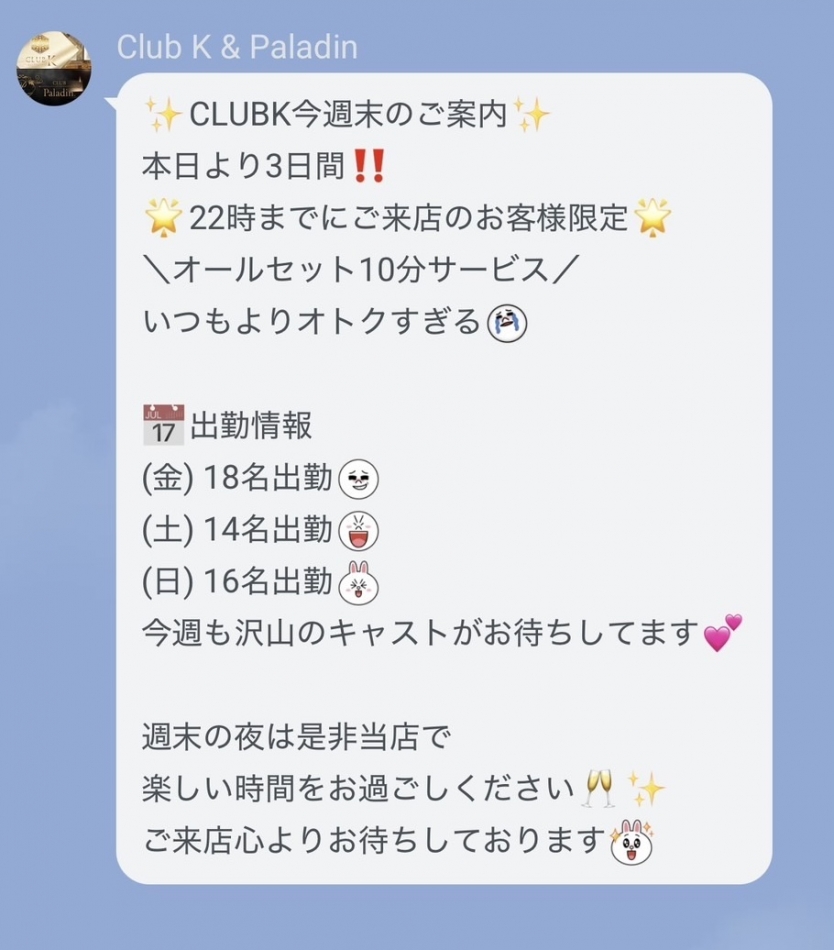Open the sender name Club K & Paladin
Image resolution: width=834 pixels, height=950 pixels.
coord(236,46)
